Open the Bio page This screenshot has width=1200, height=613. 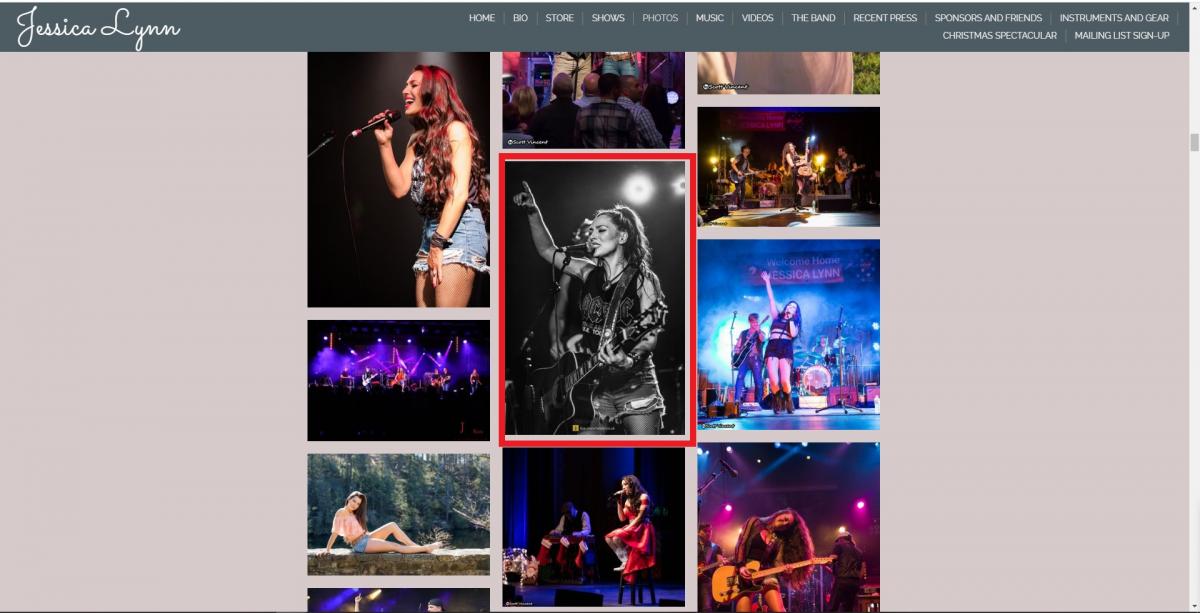[520, 18]
